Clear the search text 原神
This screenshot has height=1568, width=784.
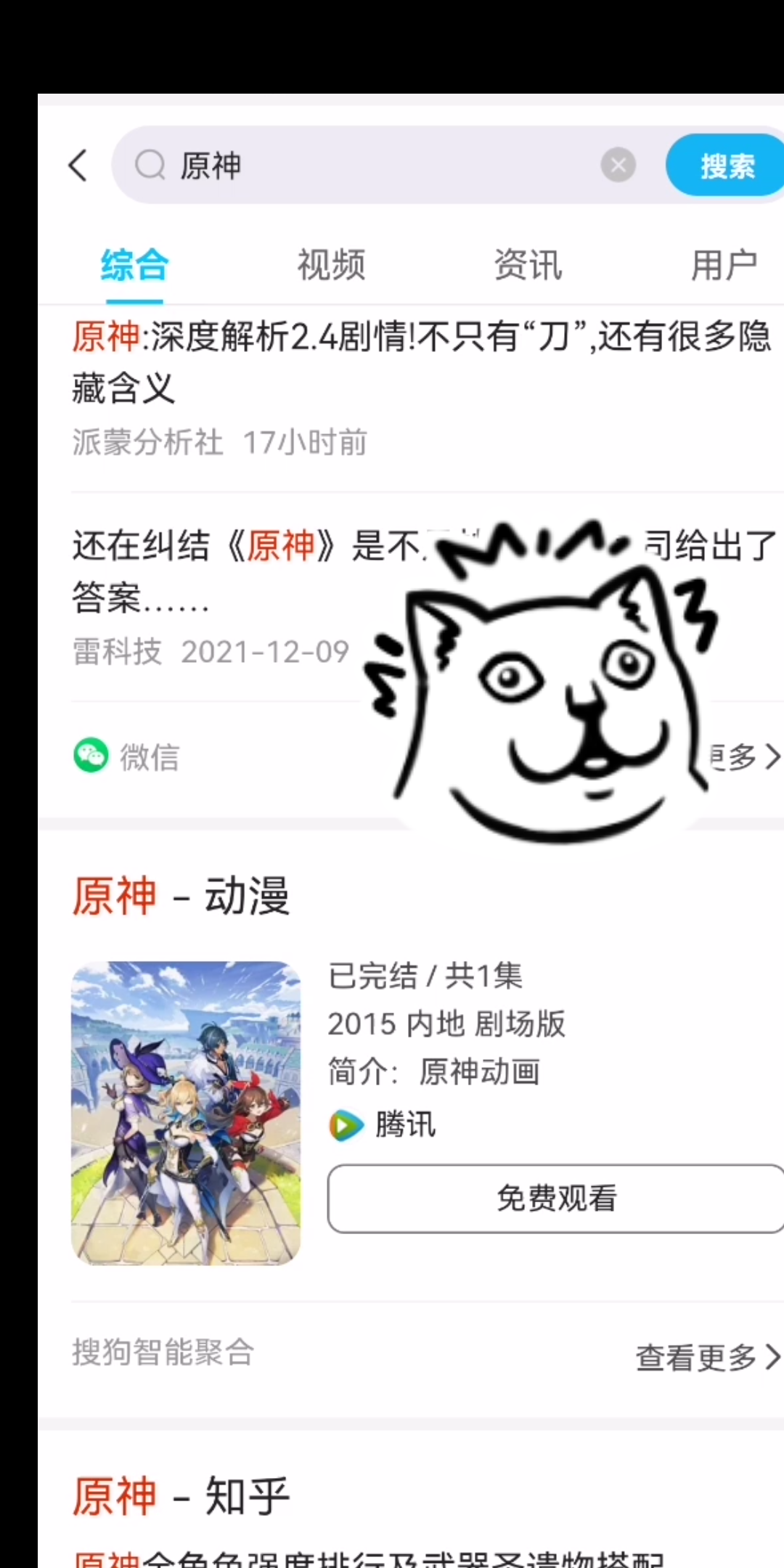[618, 165]
